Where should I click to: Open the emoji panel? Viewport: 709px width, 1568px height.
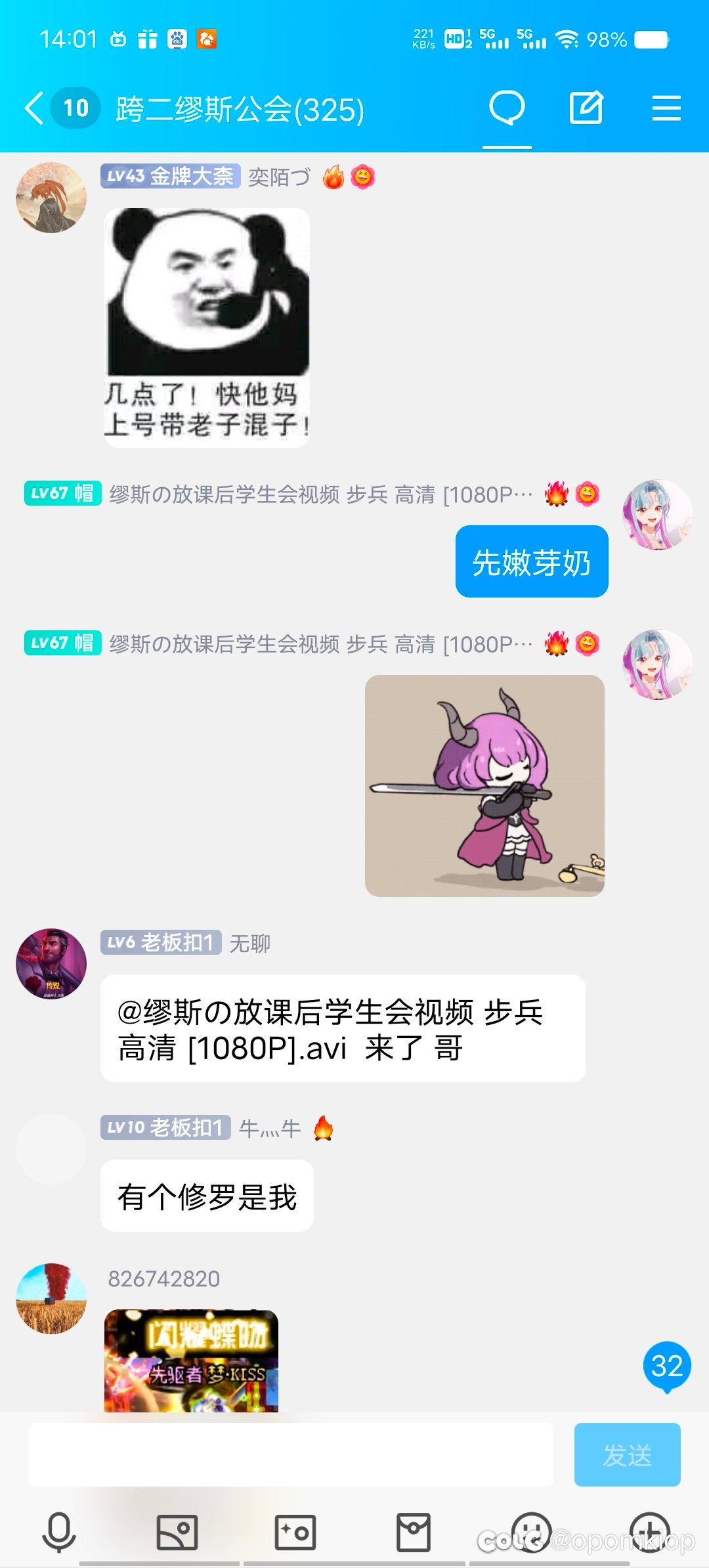531,1532
